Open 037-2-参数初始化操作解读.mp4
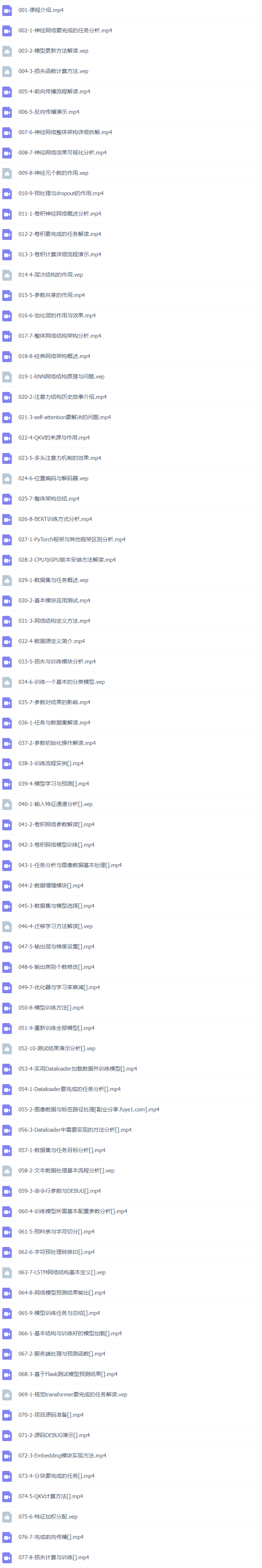The width and height of the screenshot is (262, 1568). [x=57, y=743]
